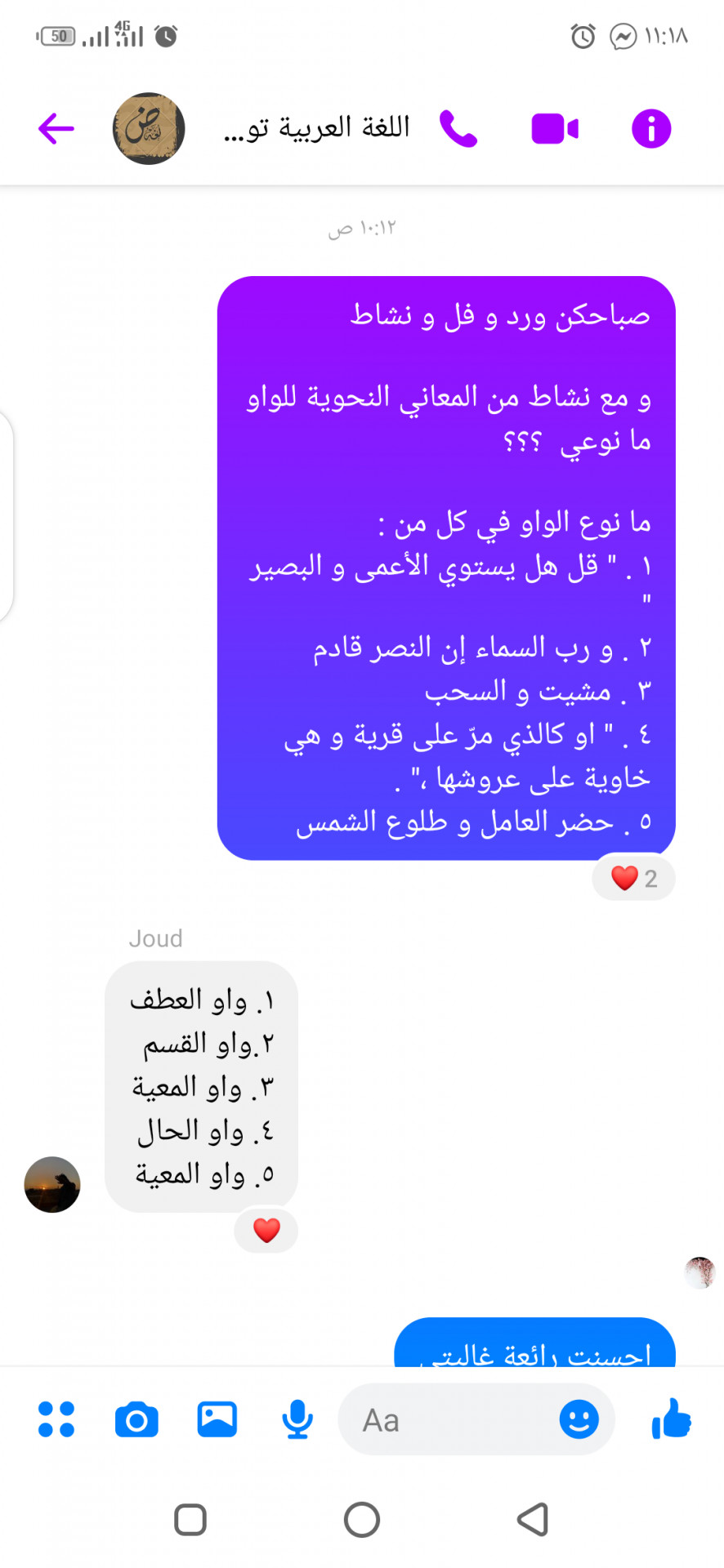Open group chat name header
This screenshot has width=724, height=1568.
[x=317, y=128]
